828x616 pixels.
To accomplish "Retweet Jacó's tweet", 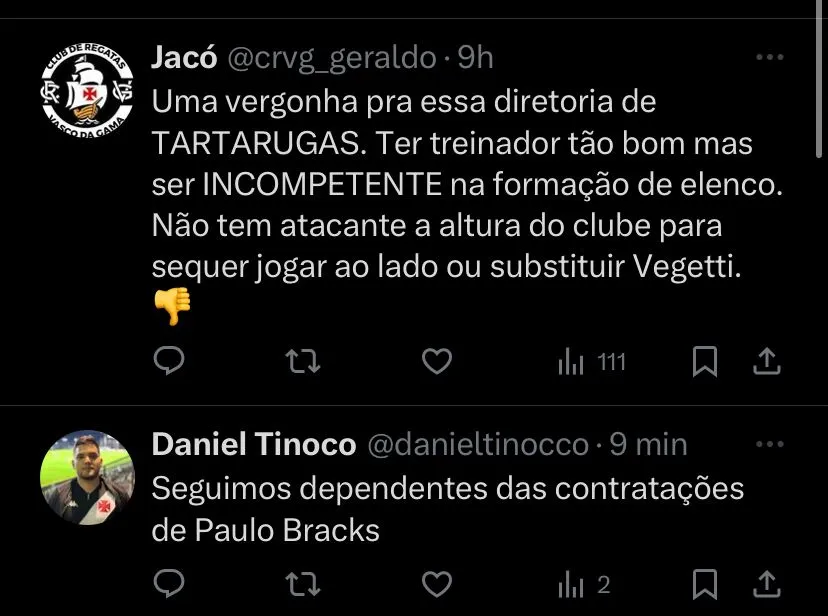I will [303, 361].
